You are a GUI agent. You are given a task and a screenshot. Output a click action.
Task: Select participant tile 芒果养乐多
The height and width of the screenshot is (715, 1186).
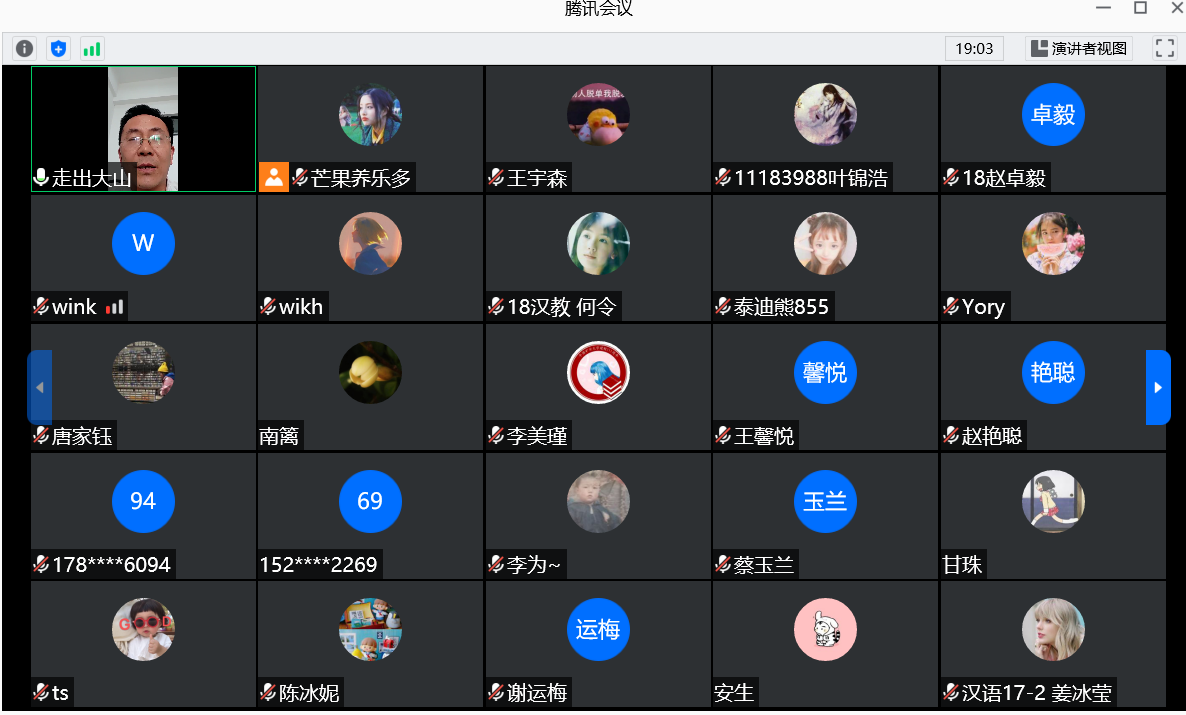point(370,128)
